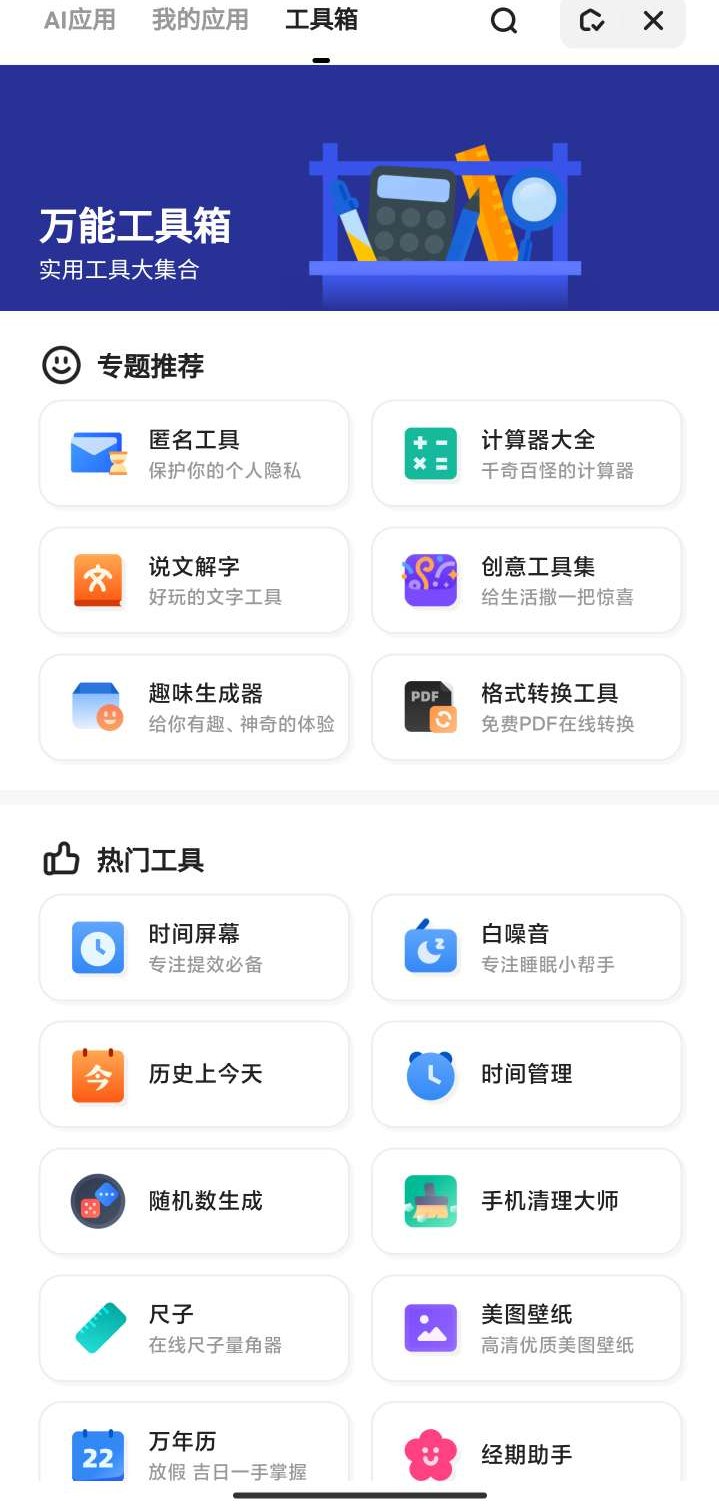Image resolution: width=719 pixels, height=1508 pixels.
Task: Open the 匿名工具 card
Action: pos(194,453)
